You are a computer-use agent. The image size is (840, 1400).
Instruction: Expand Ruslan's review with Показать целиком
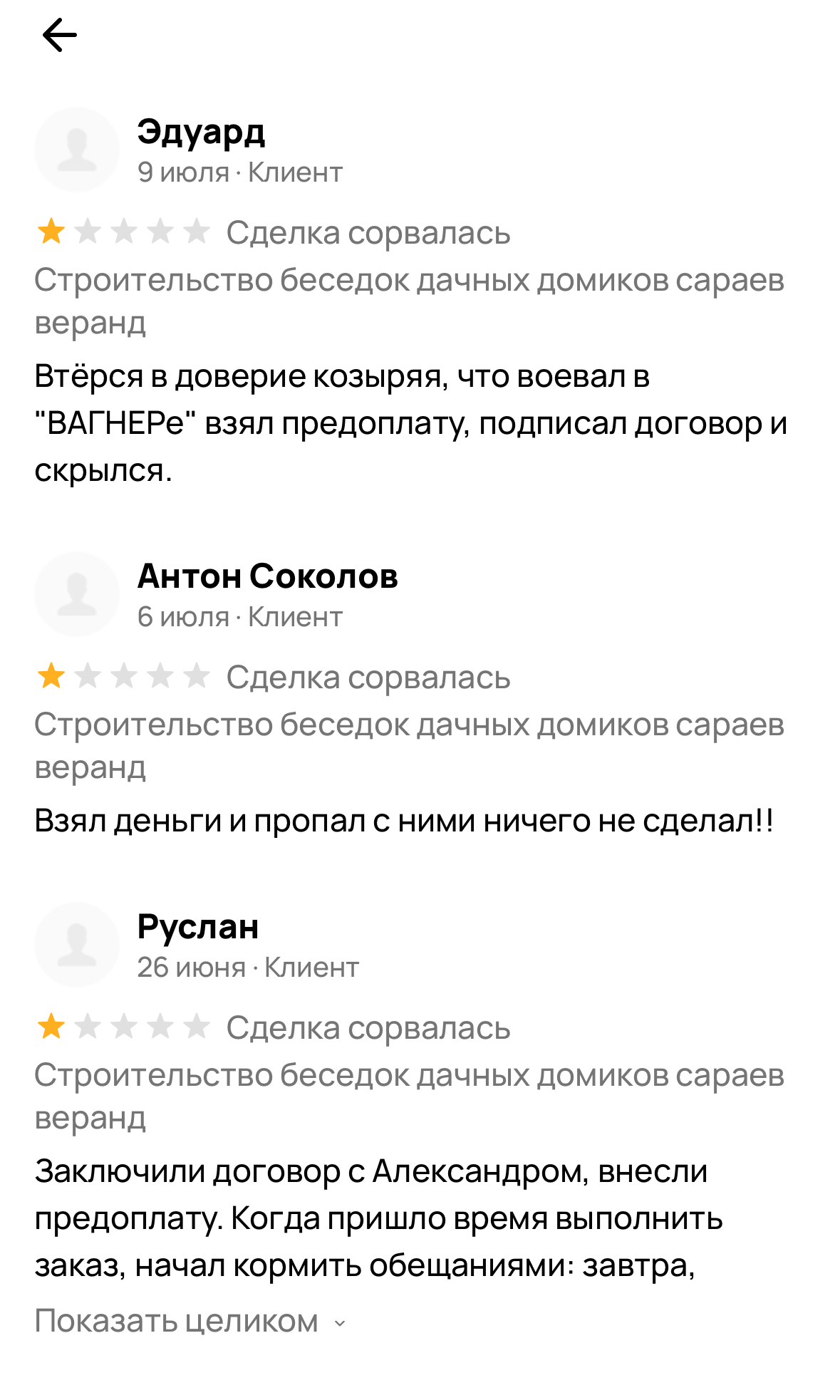point(190,1321)
